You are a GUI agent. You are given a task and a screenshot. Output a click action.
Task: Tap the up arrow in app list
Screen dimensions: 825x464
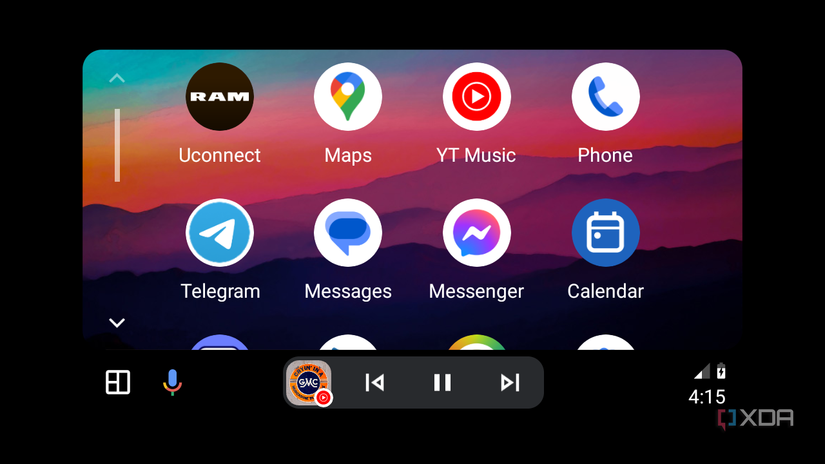point(117,78)
